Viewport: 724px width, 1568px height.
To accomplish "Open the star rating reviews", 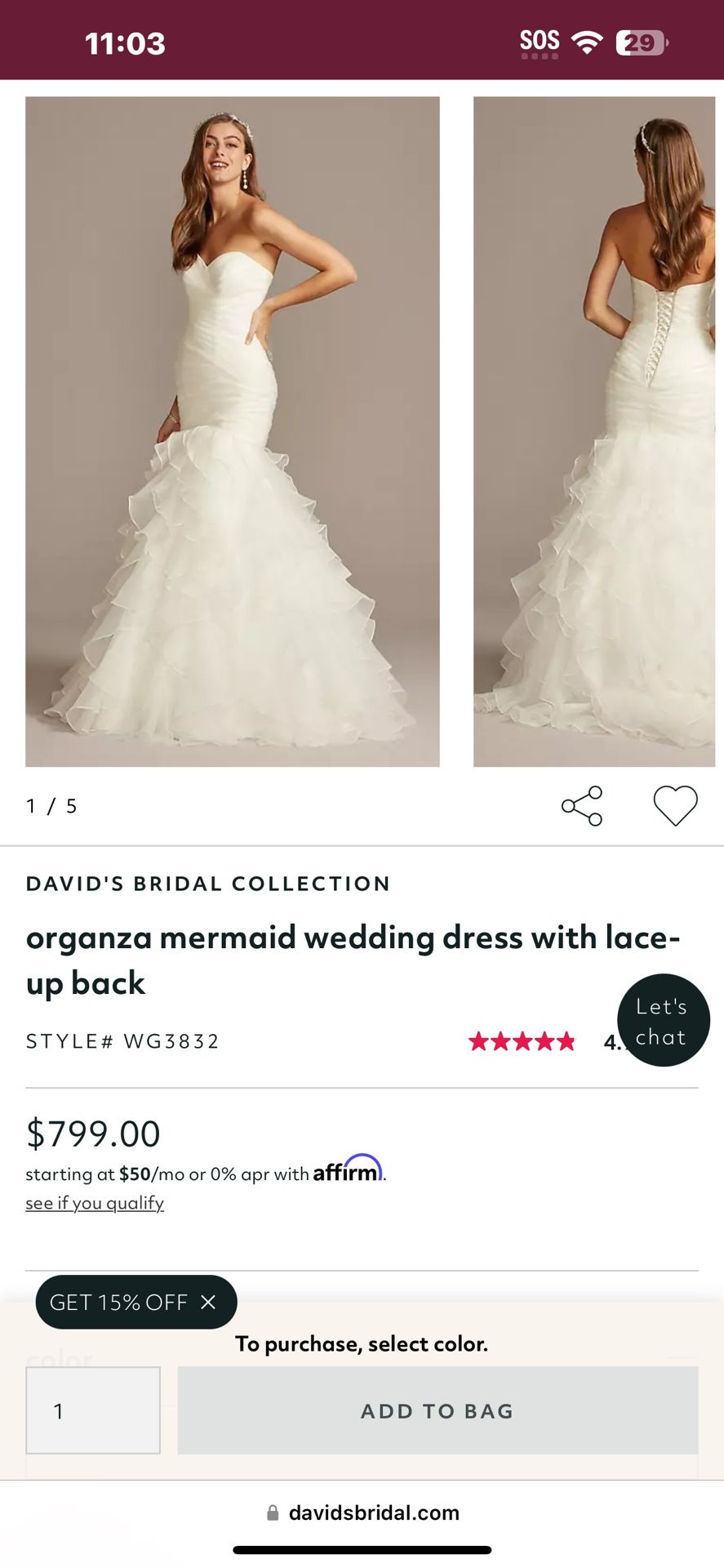I will coord(522,1041).
